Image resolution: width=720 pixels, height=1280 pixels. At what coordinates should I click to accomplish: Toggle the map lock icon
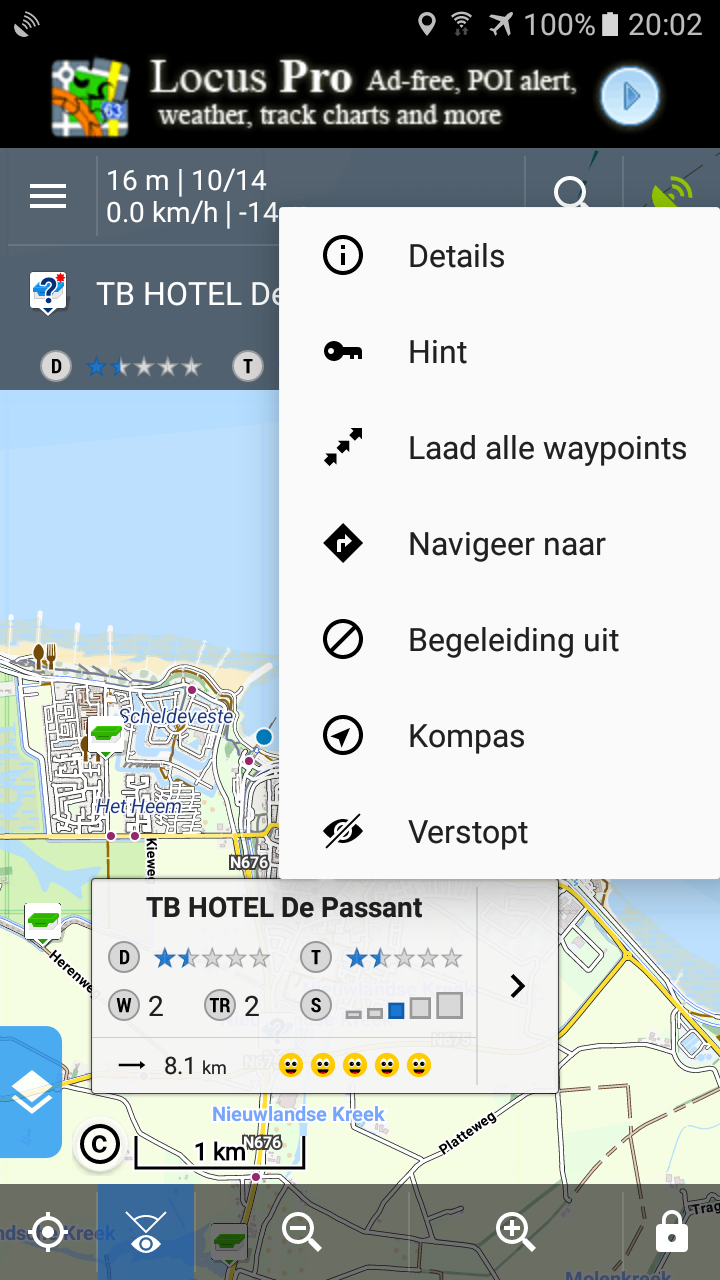[671, 1233]
